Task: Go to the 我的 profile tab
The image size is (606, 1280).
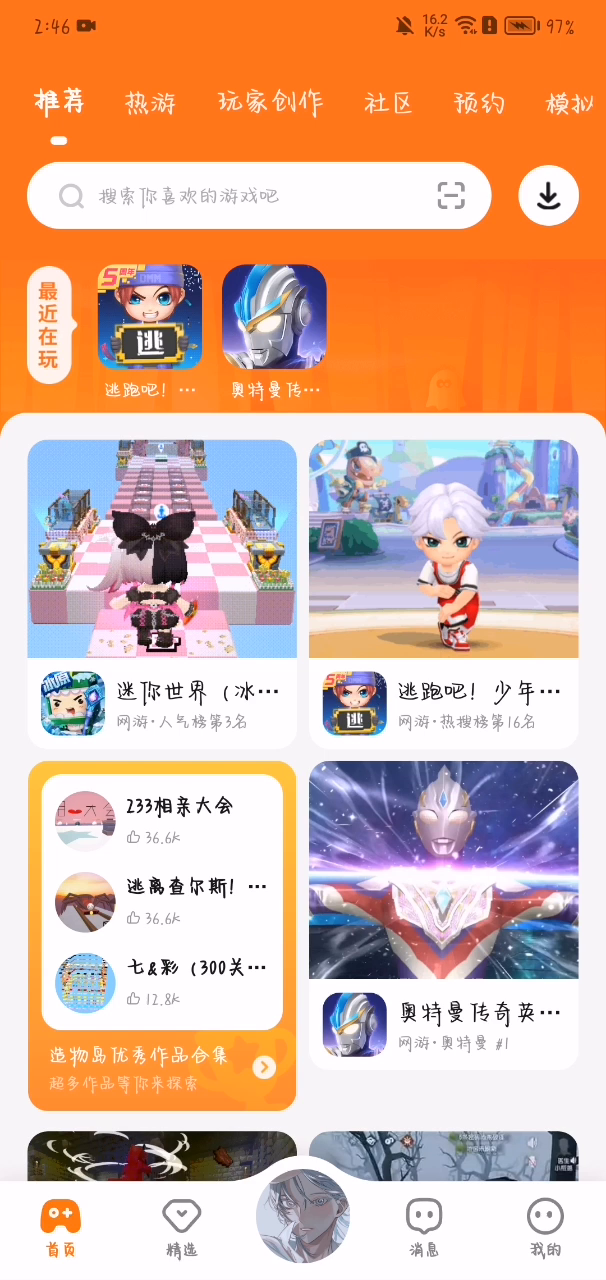Action: tap(545, 1229)
